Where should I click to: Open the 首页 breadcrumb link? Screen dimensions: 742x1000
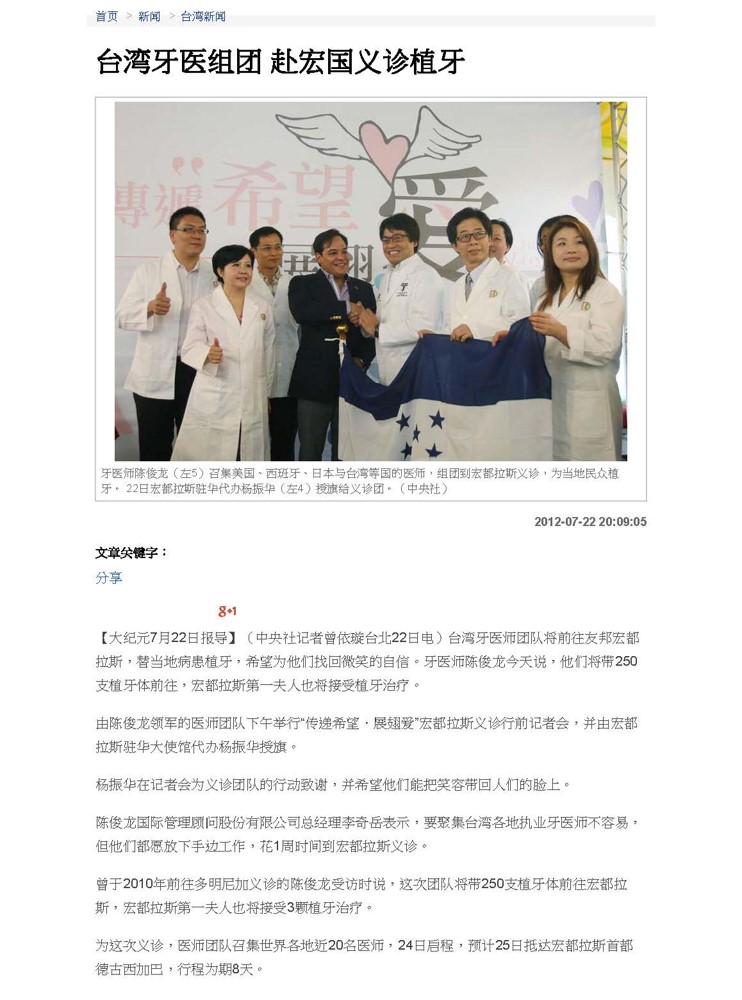[x=107, y=16]
